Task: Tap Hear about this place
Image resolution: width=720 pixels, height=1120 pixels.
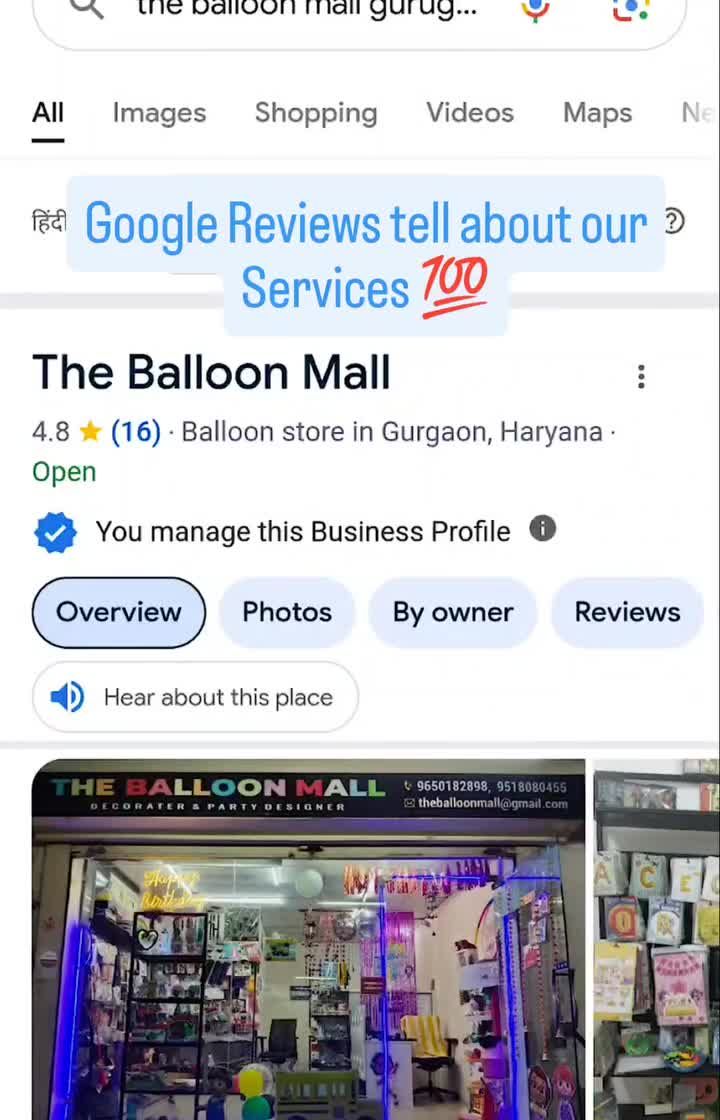Action: [196, 697]
